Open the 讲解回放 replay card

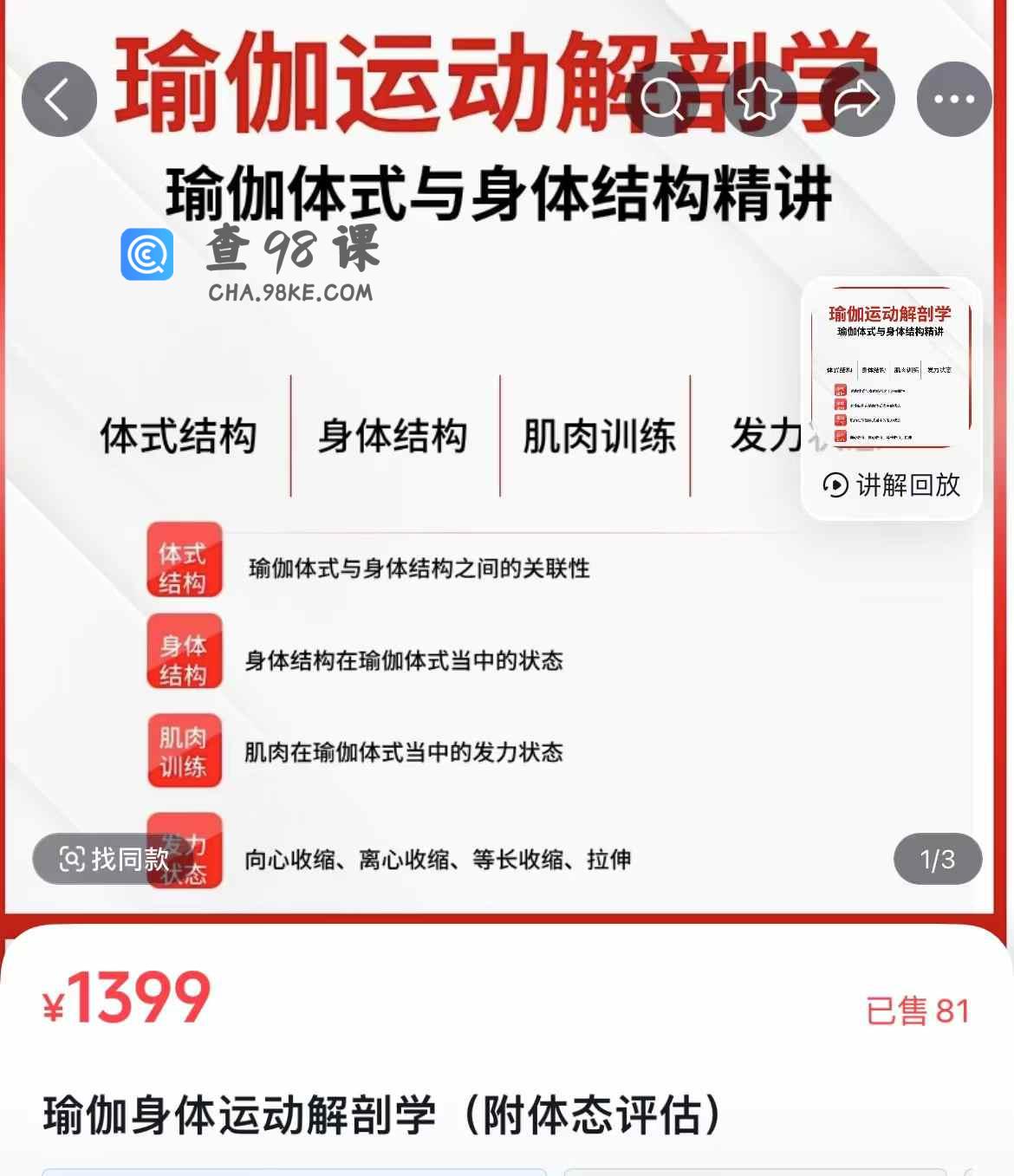(x=891, y=399)
